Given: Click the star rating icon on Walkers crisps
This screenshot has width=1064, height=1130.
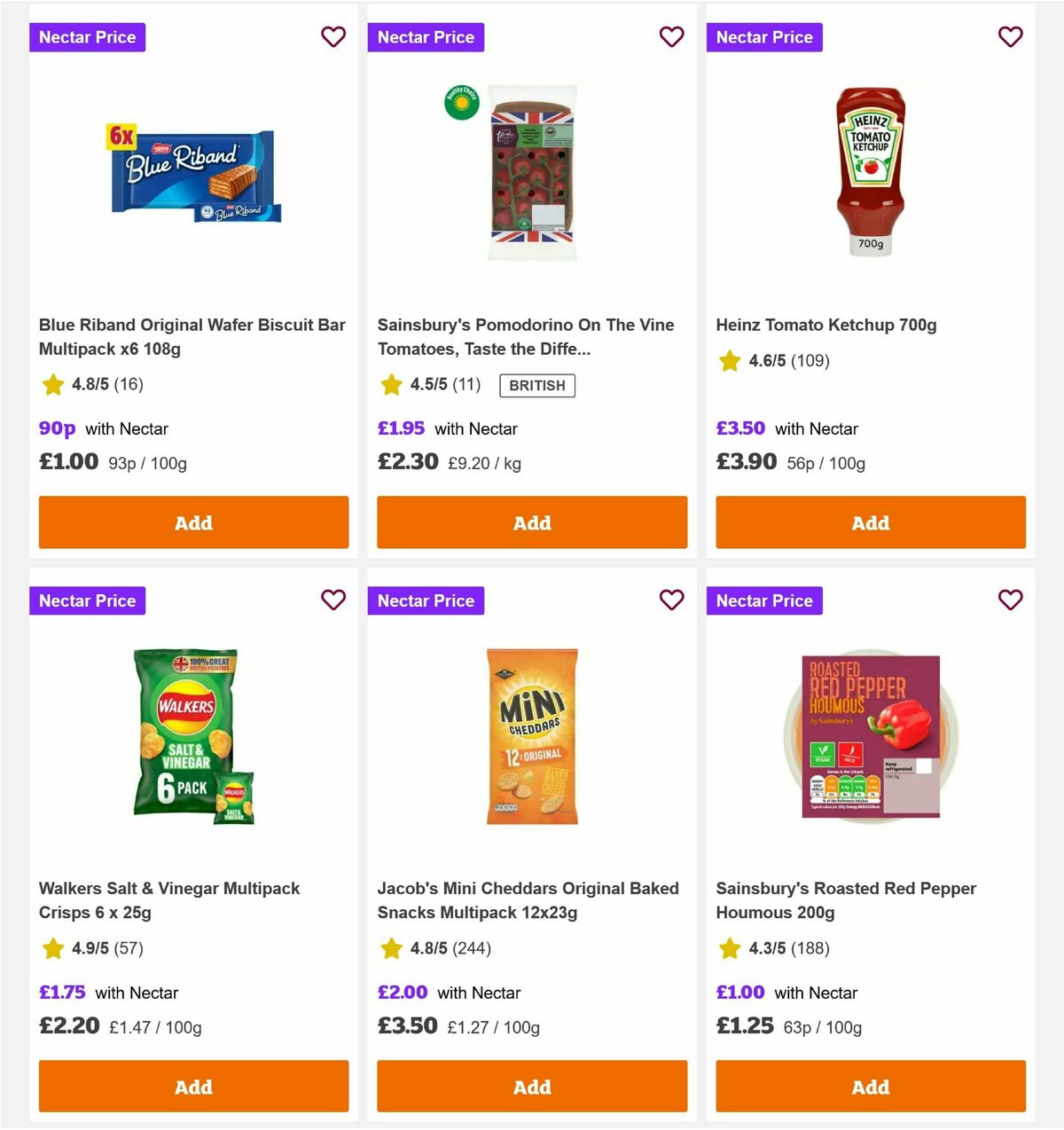Looking at the screenshot, I should (51, 948).
